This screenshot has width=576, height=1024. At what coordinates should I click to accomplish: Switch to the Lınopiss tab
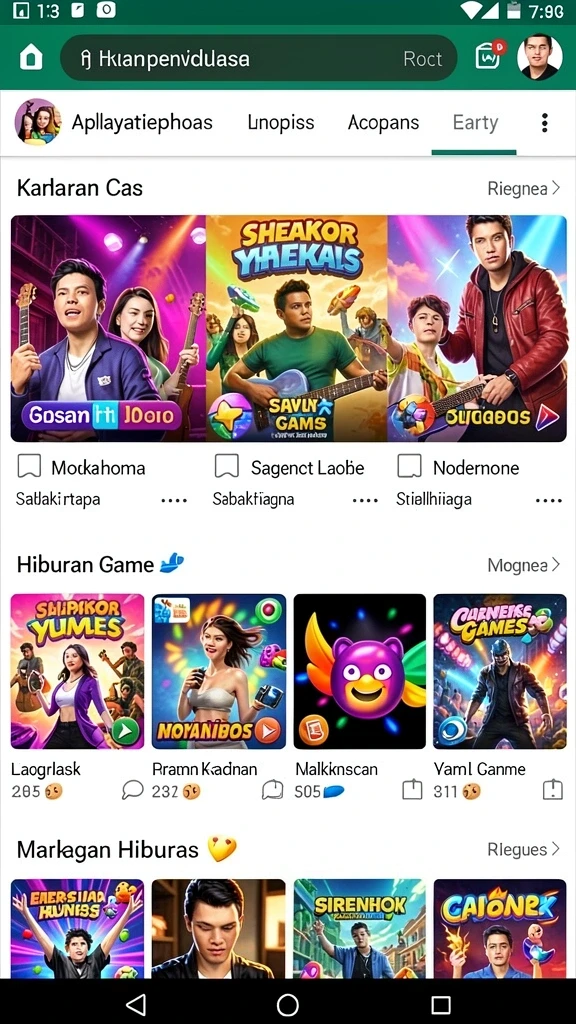tap(281, 122)
